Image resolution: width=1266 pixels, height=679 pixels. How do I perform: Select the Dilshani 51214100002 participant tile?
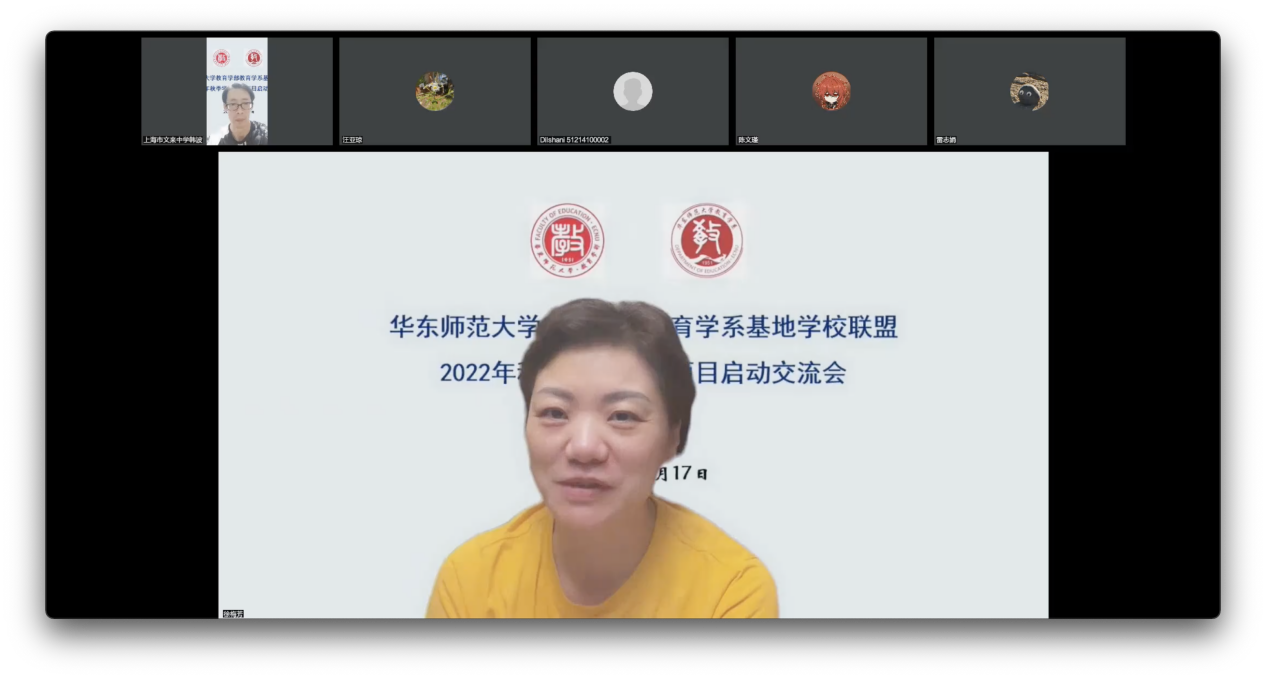[x=632, y=92]
